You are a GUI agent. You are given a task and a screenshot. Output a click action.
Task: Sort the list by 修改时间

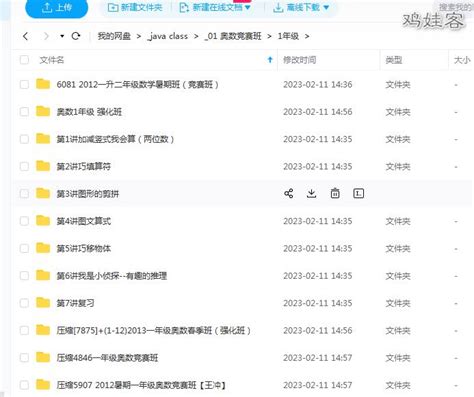pos(299,60)
